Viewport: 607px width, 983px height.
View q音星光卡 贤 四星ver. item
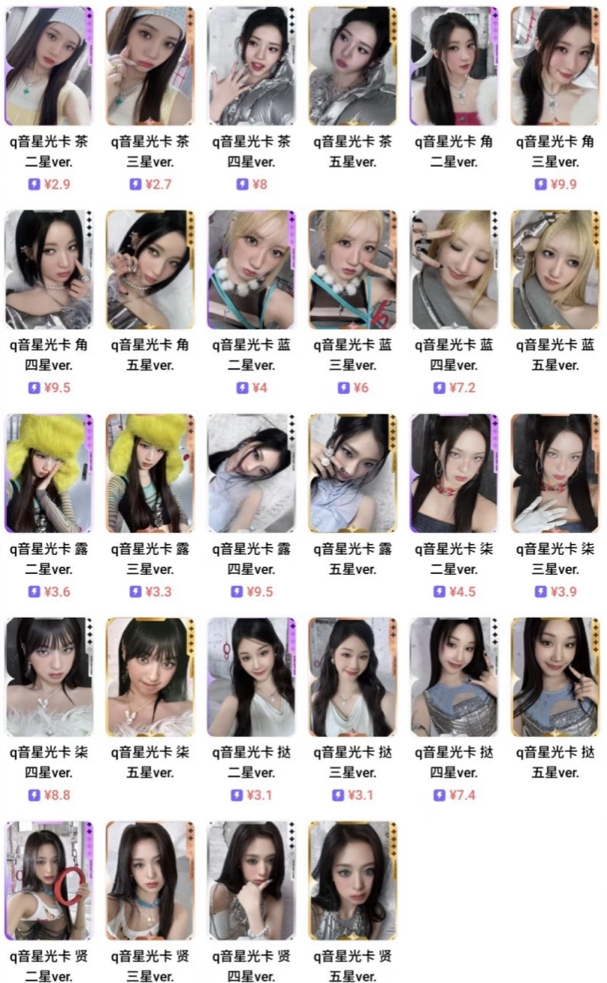pyautogui.click(x=251, y=880)
